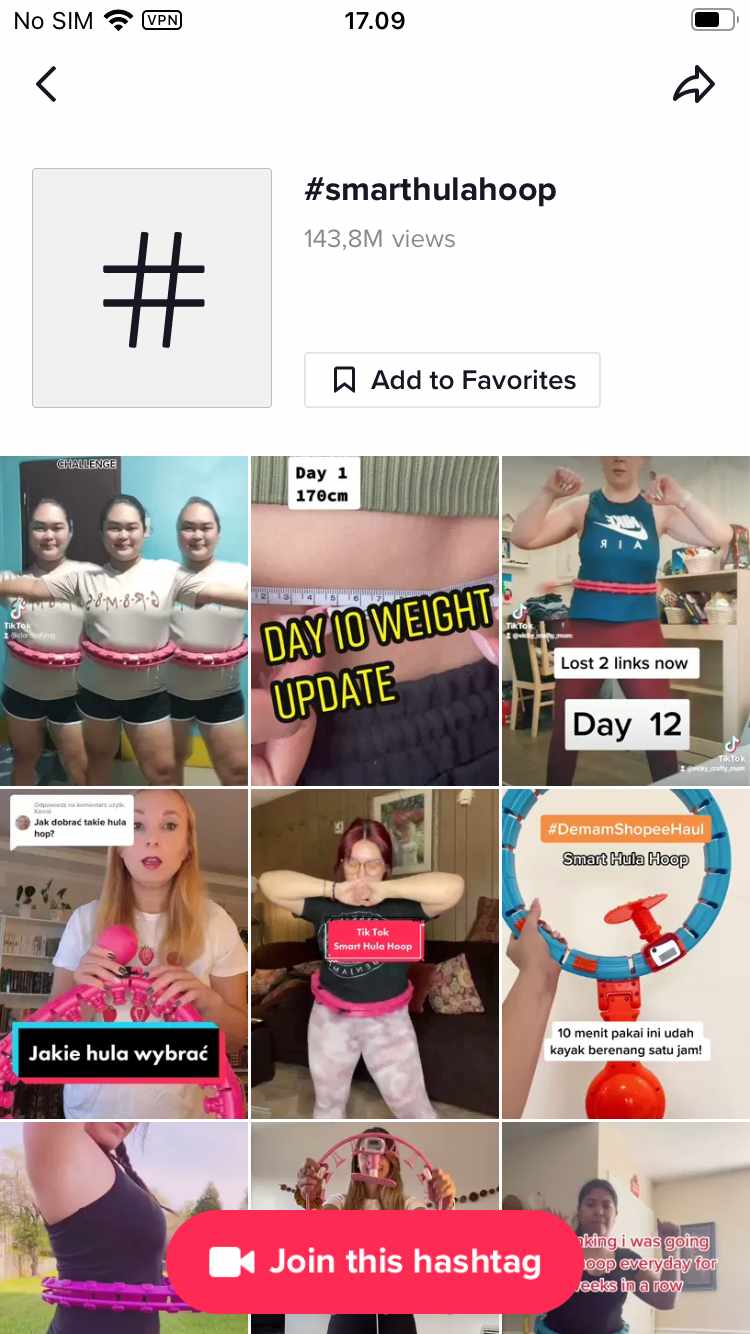
Task: Add #smarthulahoop to Favorites
Action: (x=452, y=380)
